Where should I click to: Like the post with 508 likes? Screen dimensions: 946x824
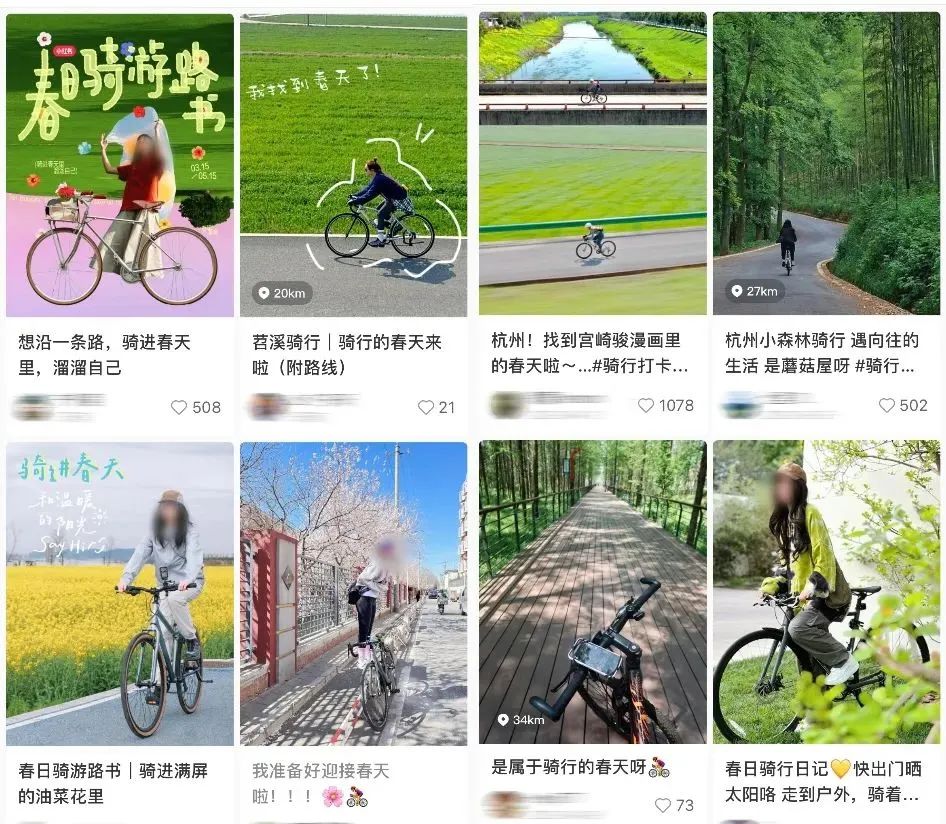click(179, 407)
